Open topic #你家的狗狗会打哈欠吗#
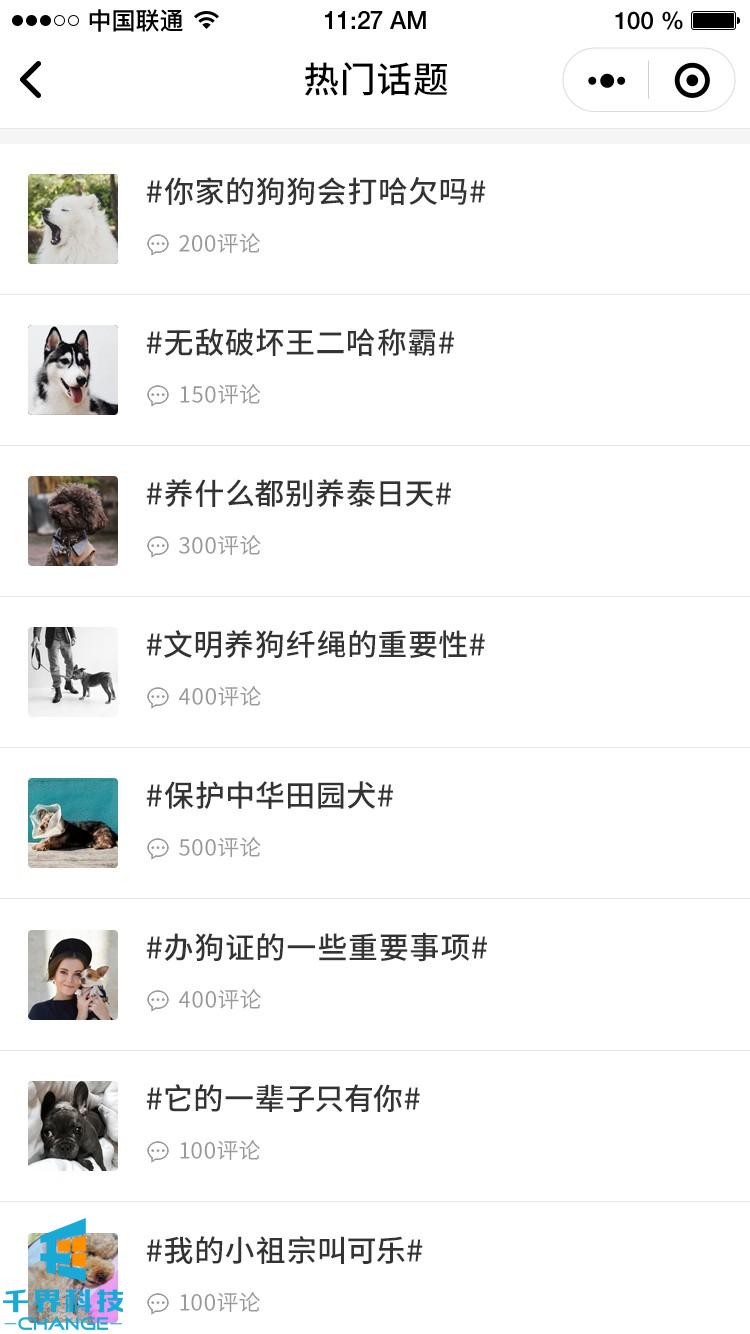This screenshot has height=1334, width=750. (x=316, y=193)
